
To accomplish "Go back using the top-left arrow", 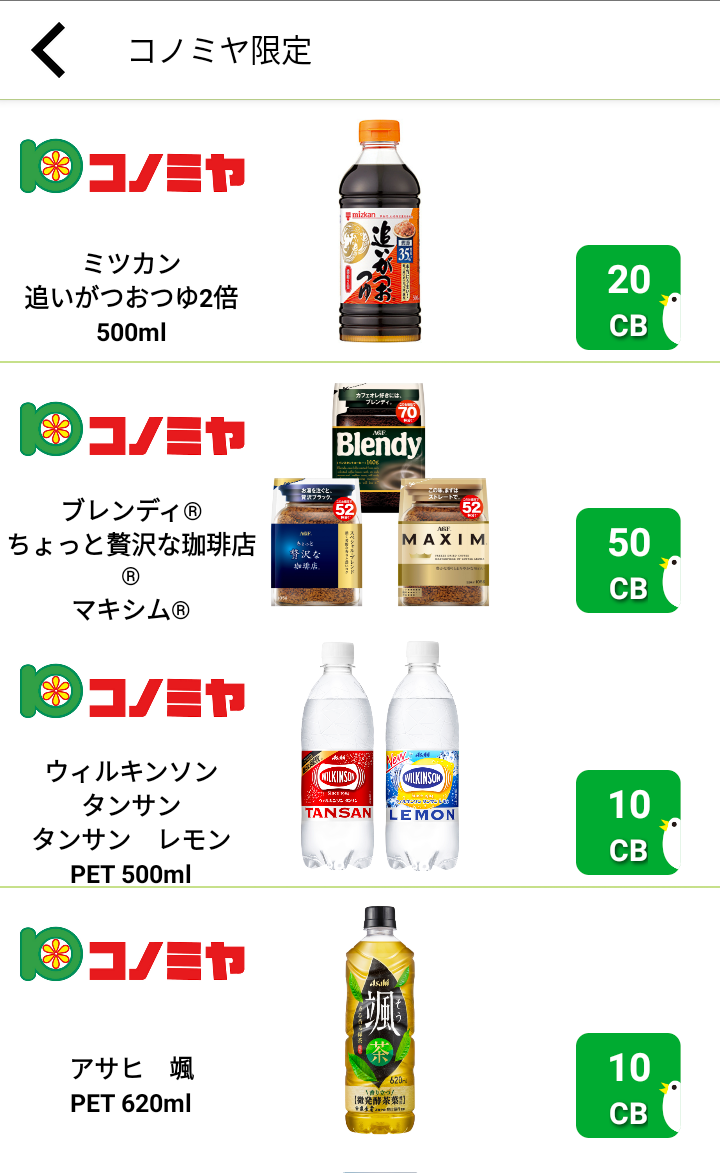I will point(49,50).
